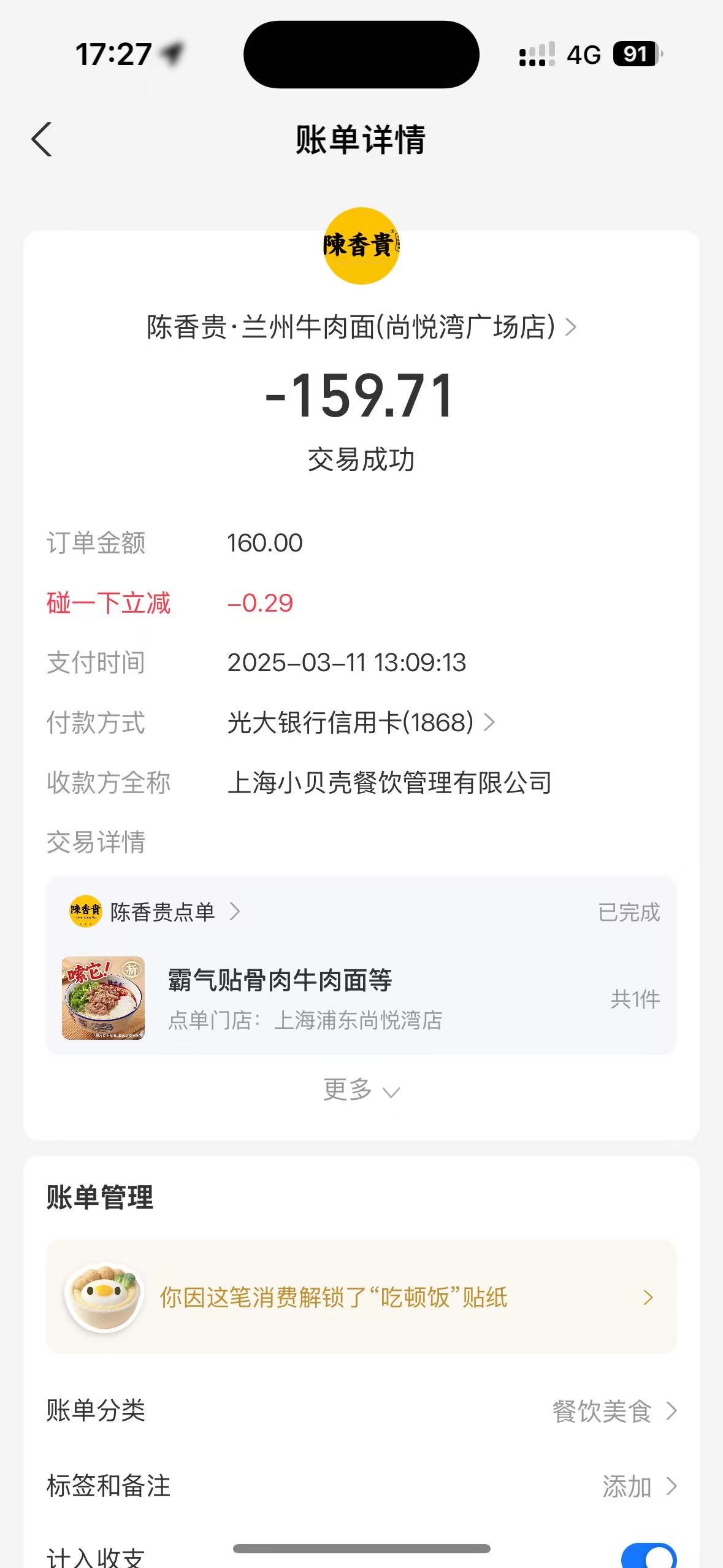Go back from 账单详情 page
Viewport: 723px width, 1568px height.
[42, 140]
